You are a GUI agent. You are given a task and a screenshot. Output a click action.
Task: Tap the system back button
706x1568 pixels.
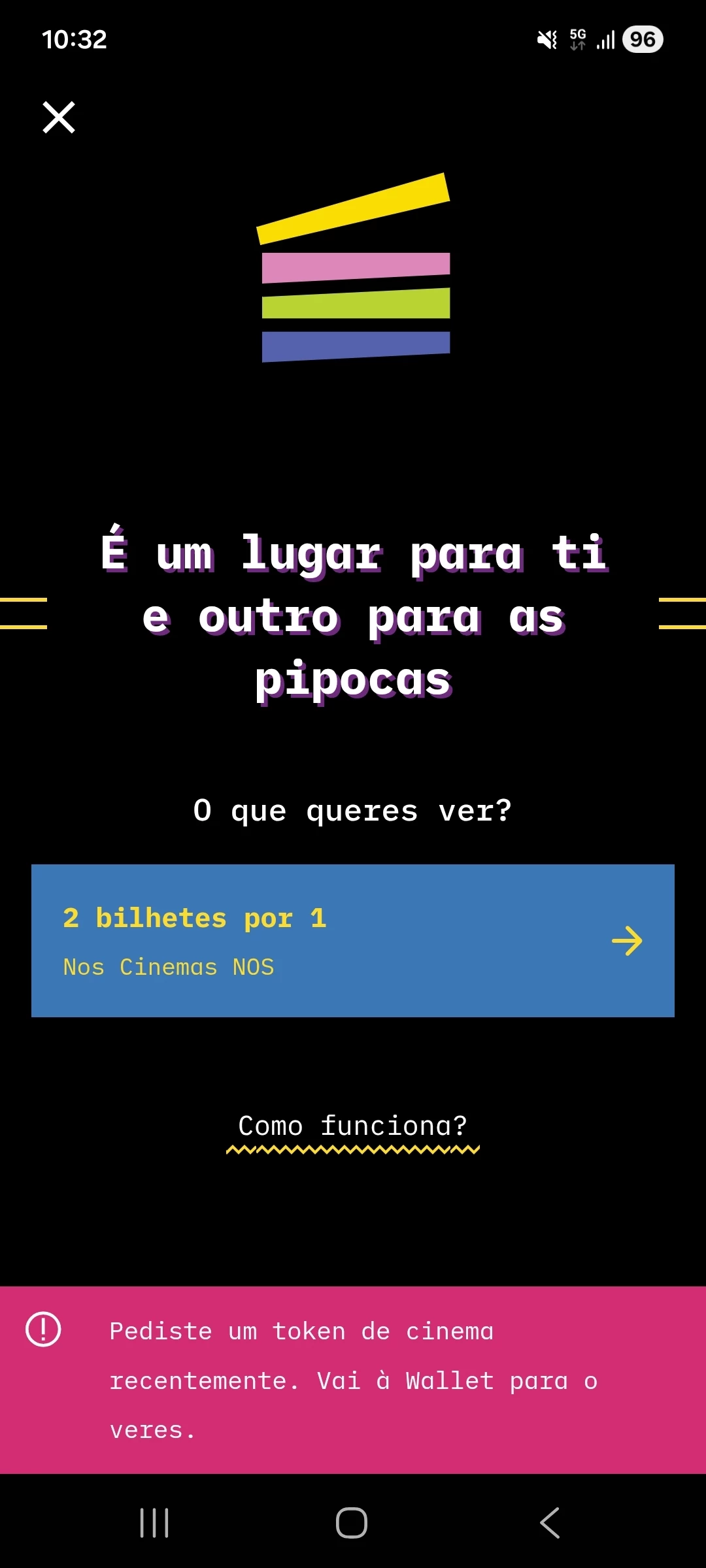pos(550,1523)
